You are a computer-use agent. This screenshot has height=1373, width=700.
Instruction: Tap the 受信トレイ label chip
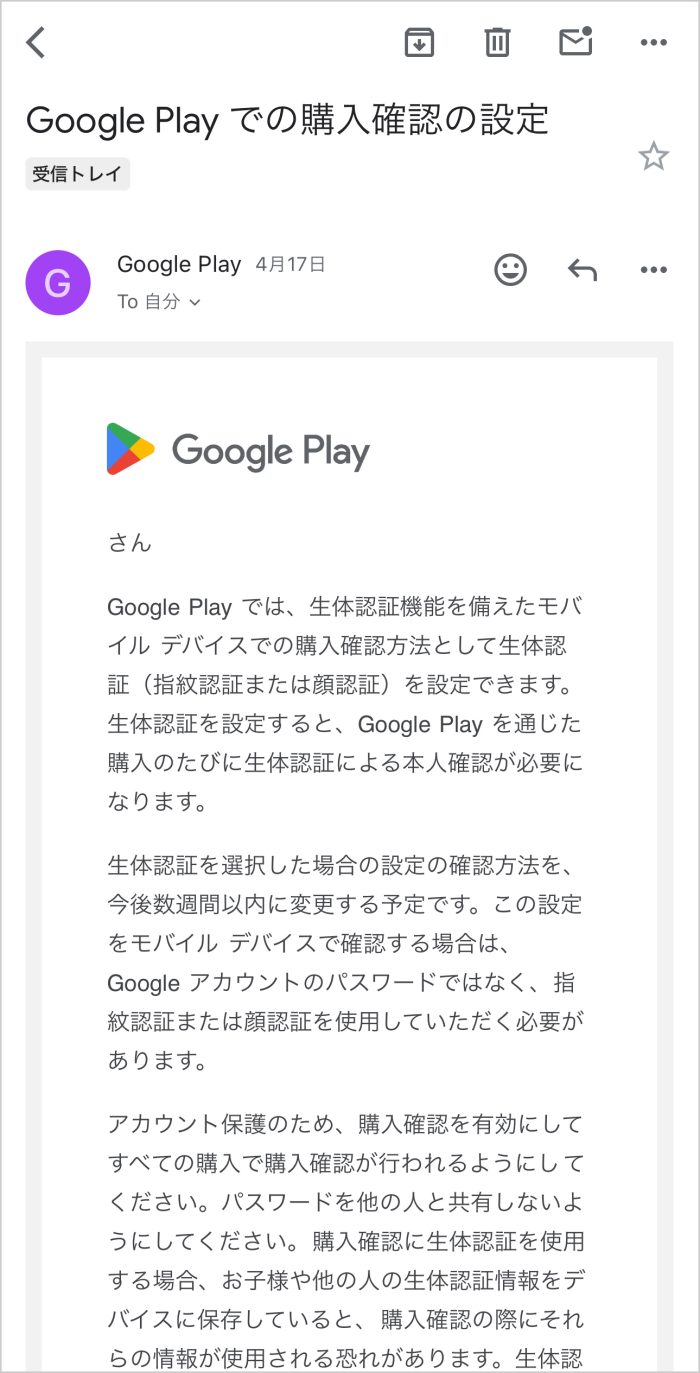[77, 174]
